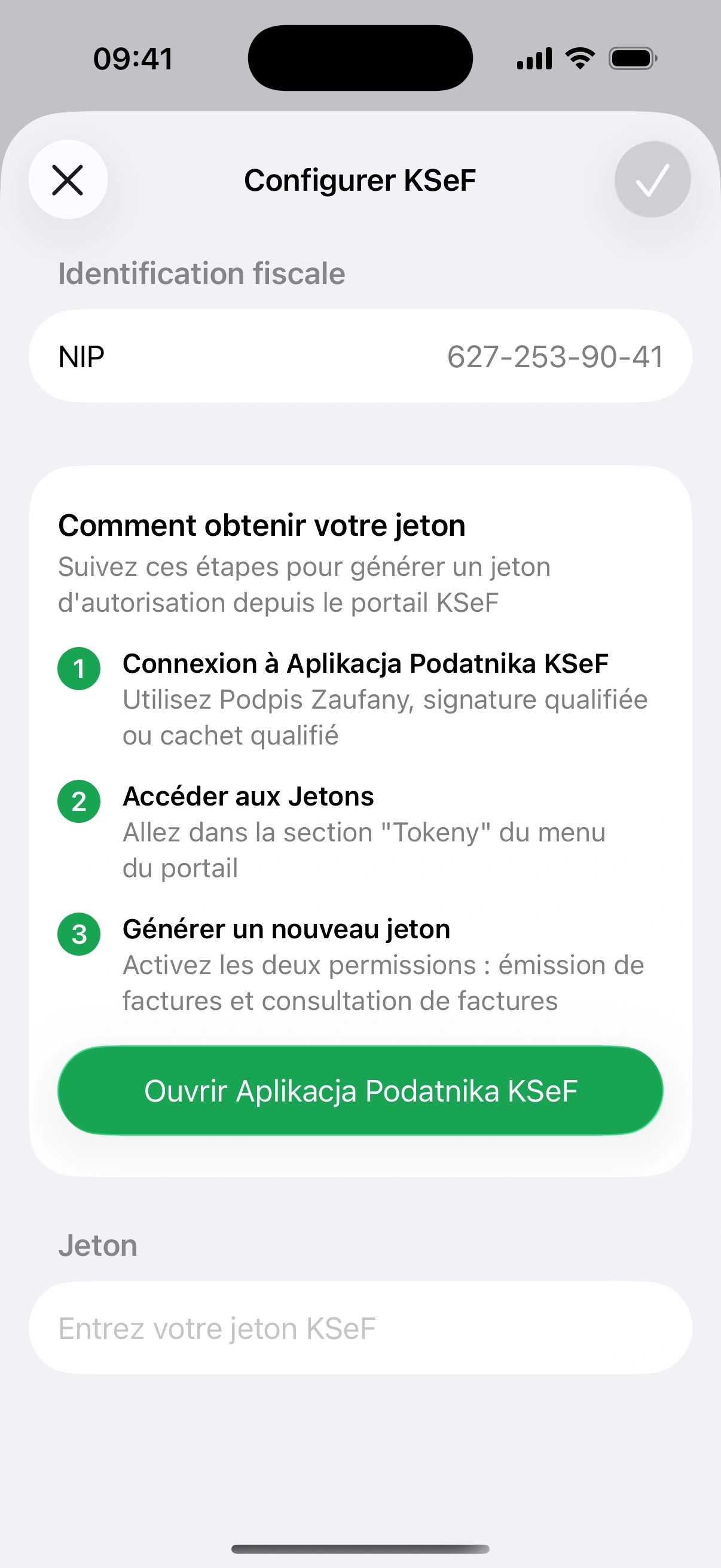Close the Configurer KSeF sheet
This screenshot has width=721, height=1568.
tap(68, 180)
